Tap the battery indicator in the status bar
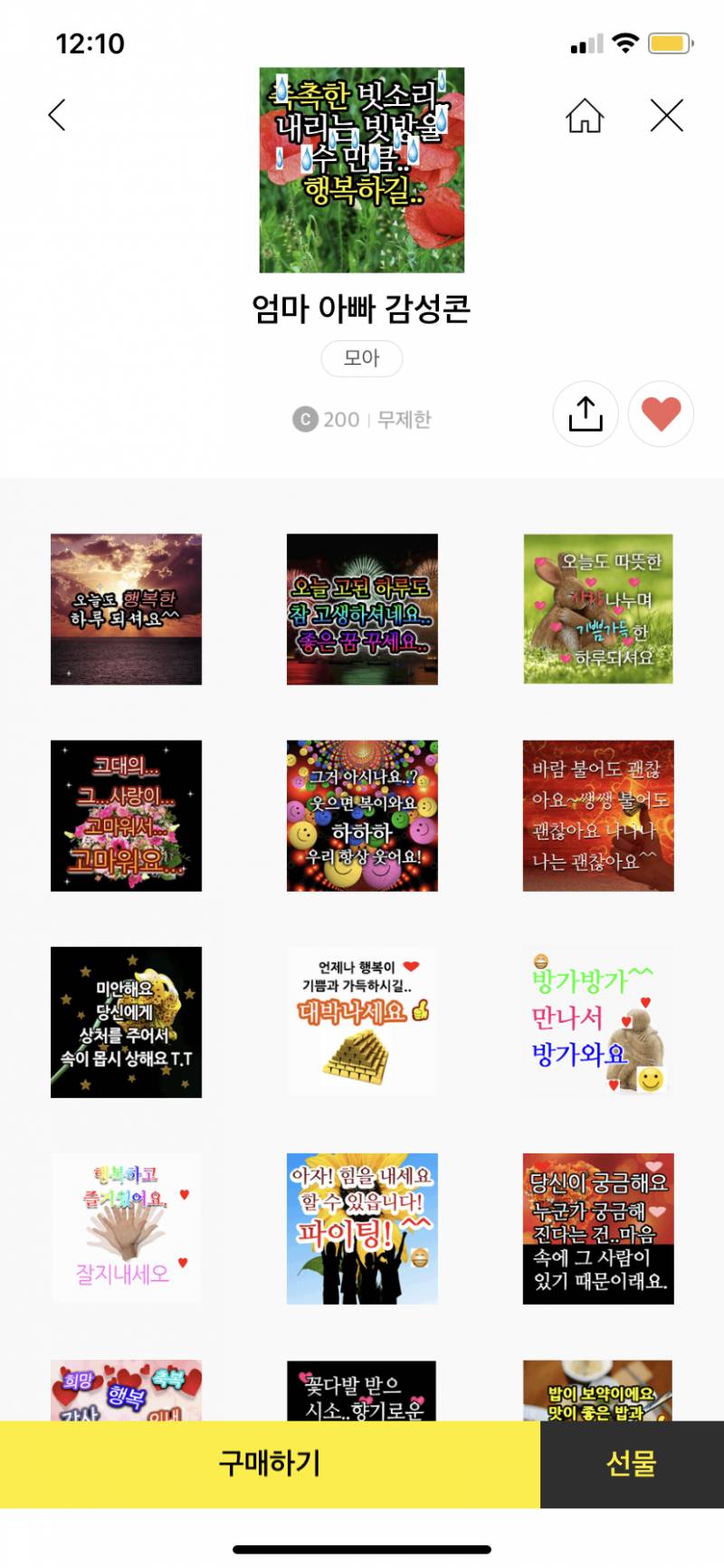Screen dimensions: 724x1568 point(672,41)
